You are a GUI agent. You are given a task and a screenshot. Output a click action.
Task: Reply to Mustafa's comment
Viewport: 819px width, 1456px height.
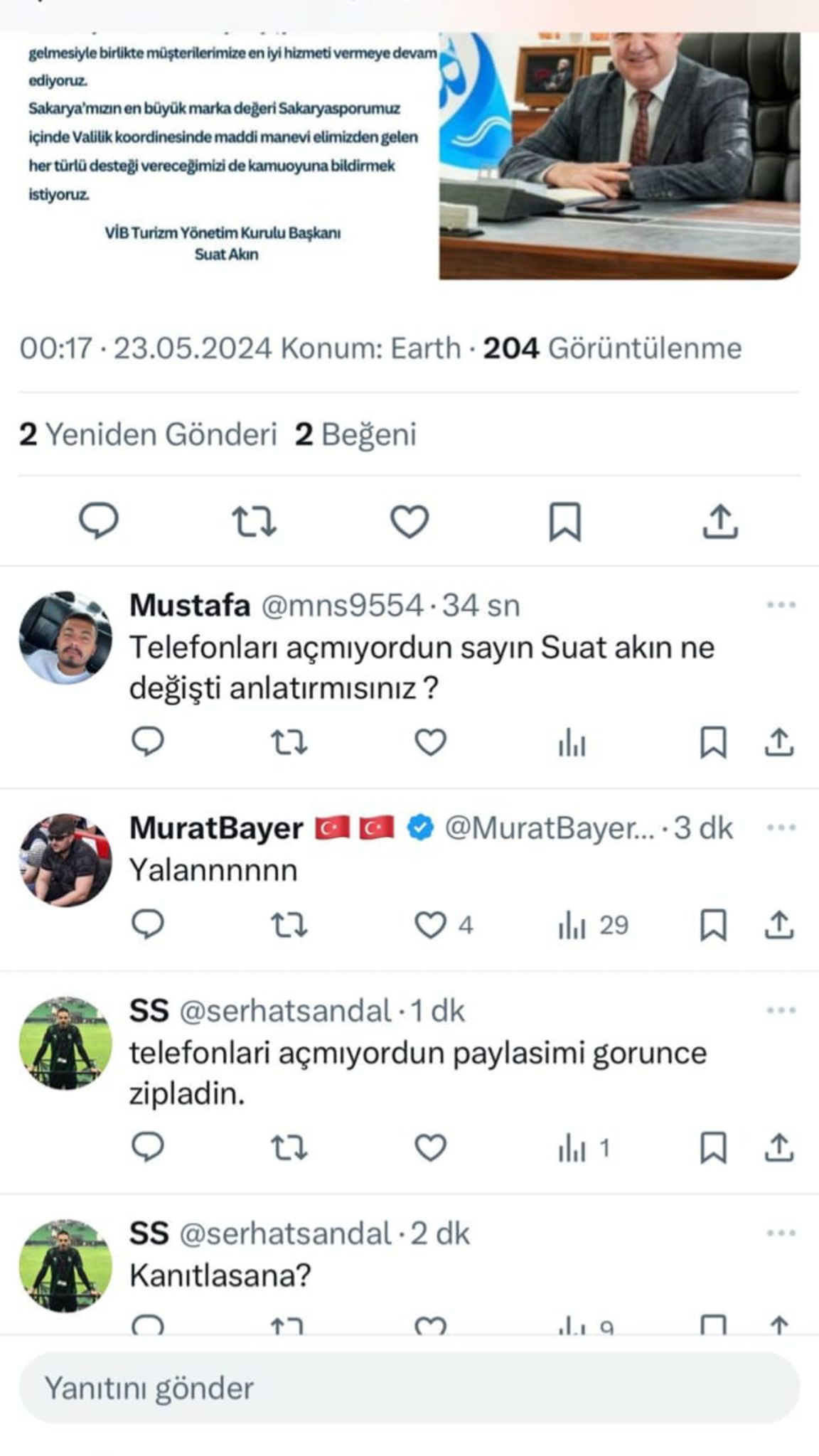(148, 742)
